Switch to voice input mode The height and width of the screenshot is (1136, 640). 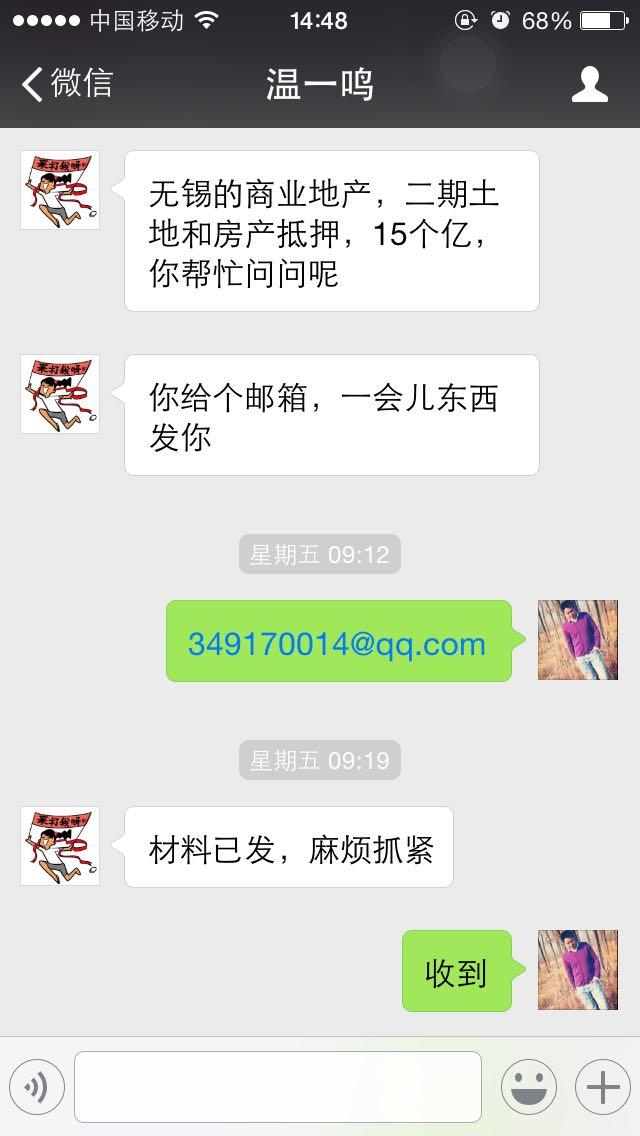(37, 1087)
